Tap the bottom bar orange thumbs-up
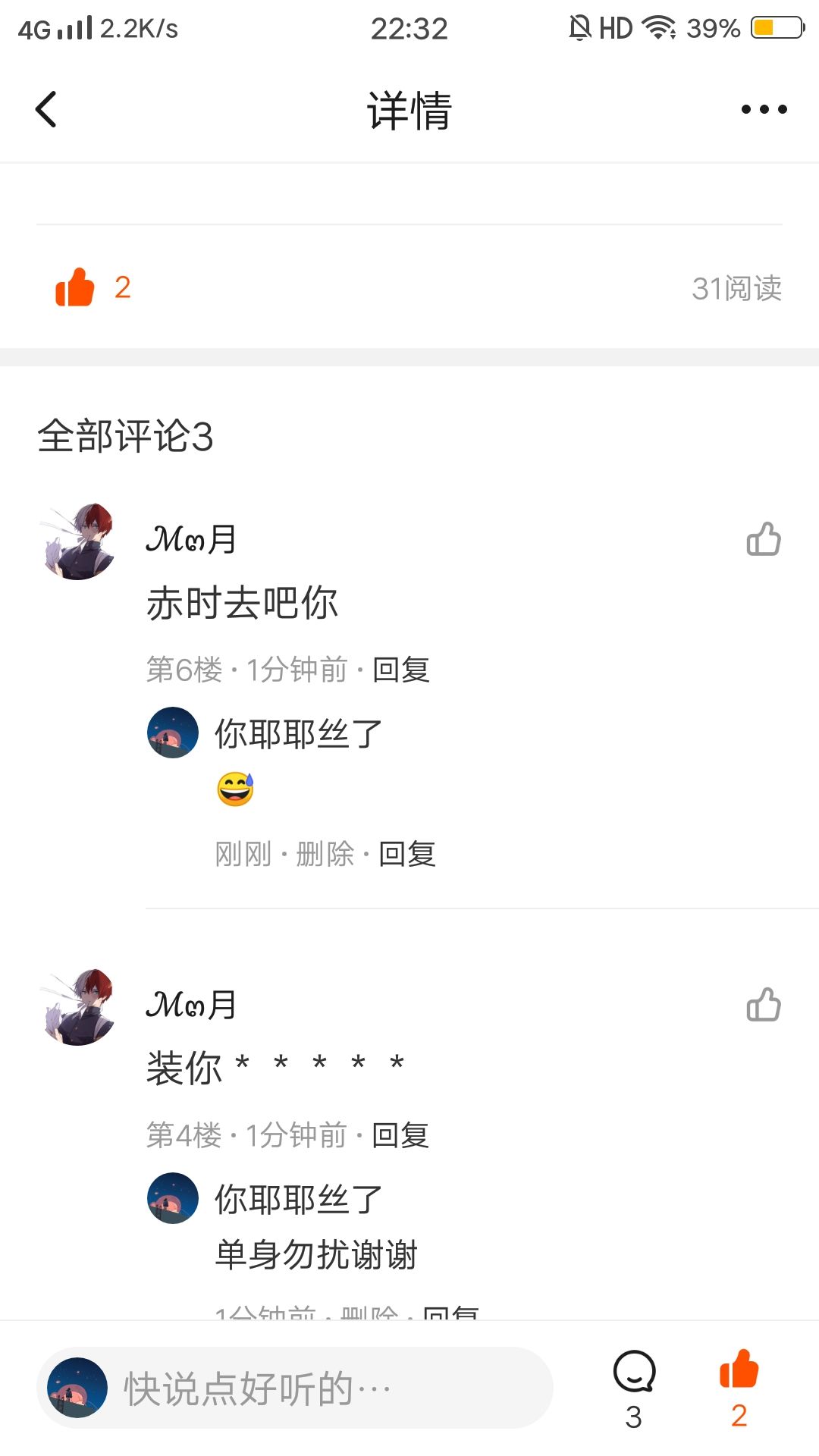Image resolution: width=819 pixels, height=1456 pixels. [739, 1371]
